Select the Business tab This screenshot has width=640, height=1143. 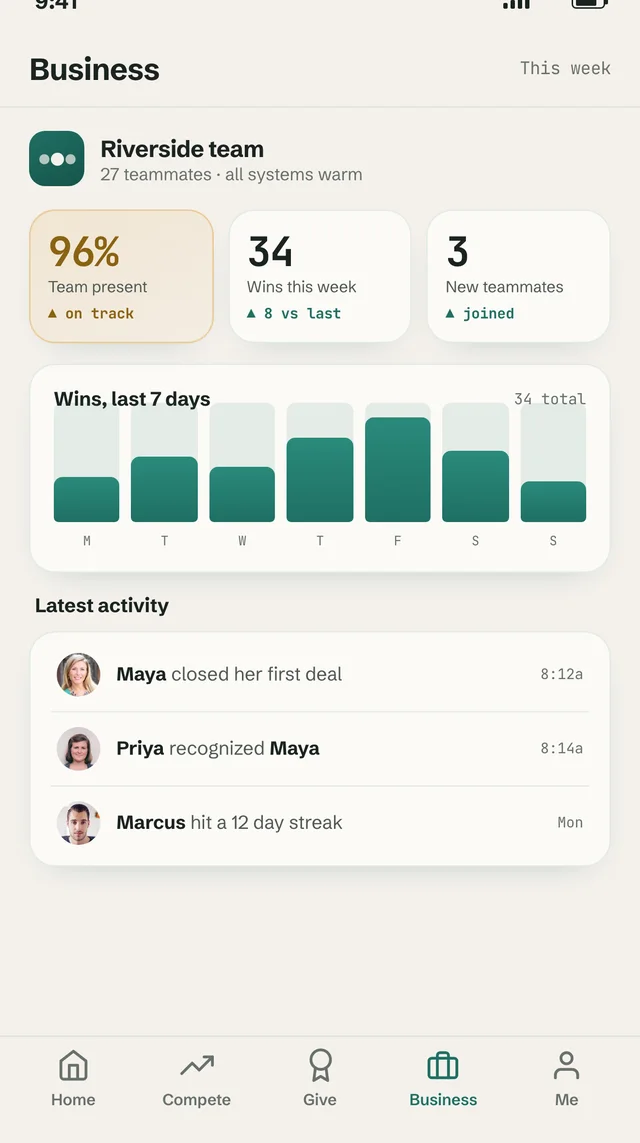pos(443,1079)
